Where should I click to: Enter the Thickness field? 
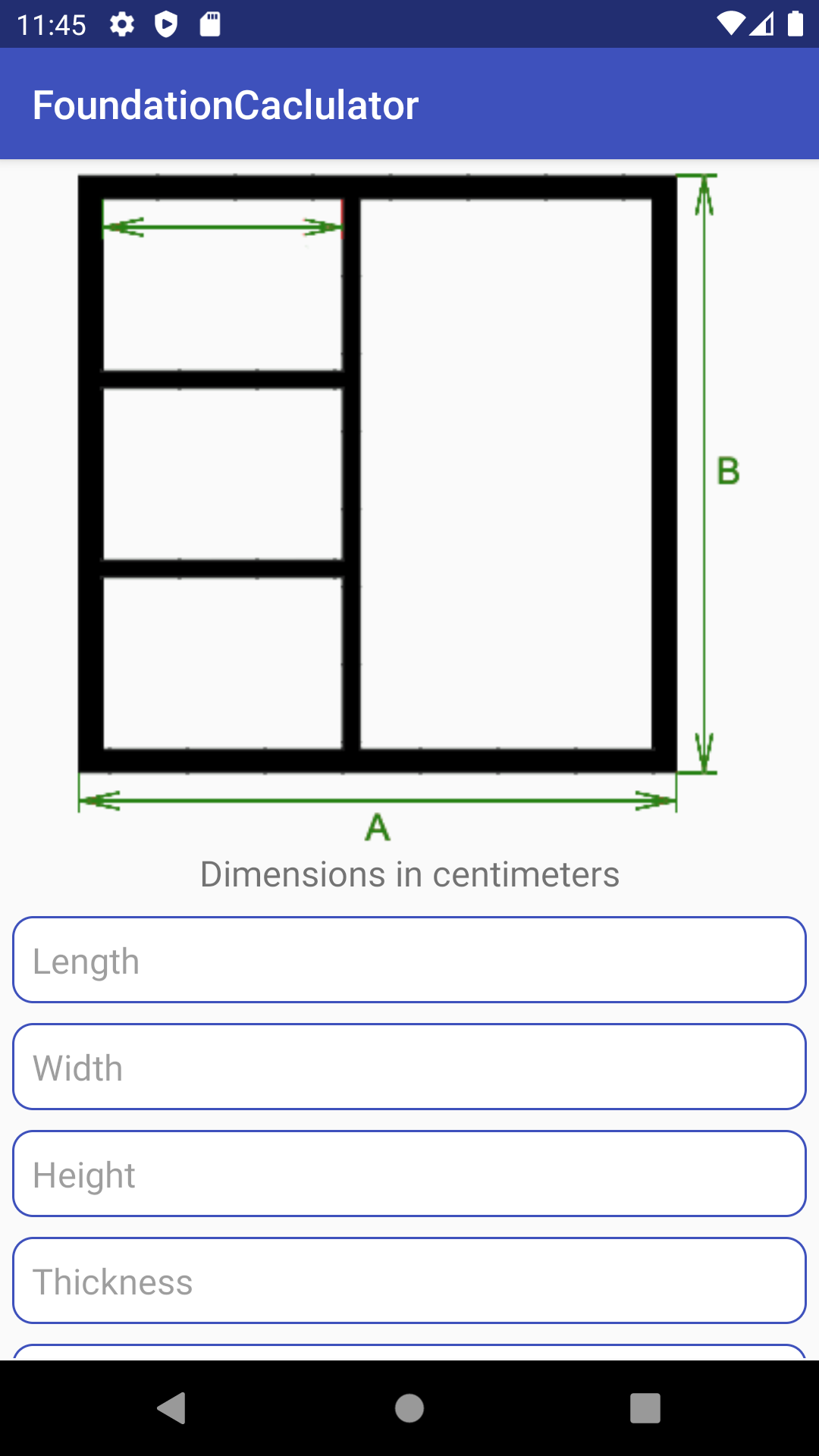[409, 1281]
